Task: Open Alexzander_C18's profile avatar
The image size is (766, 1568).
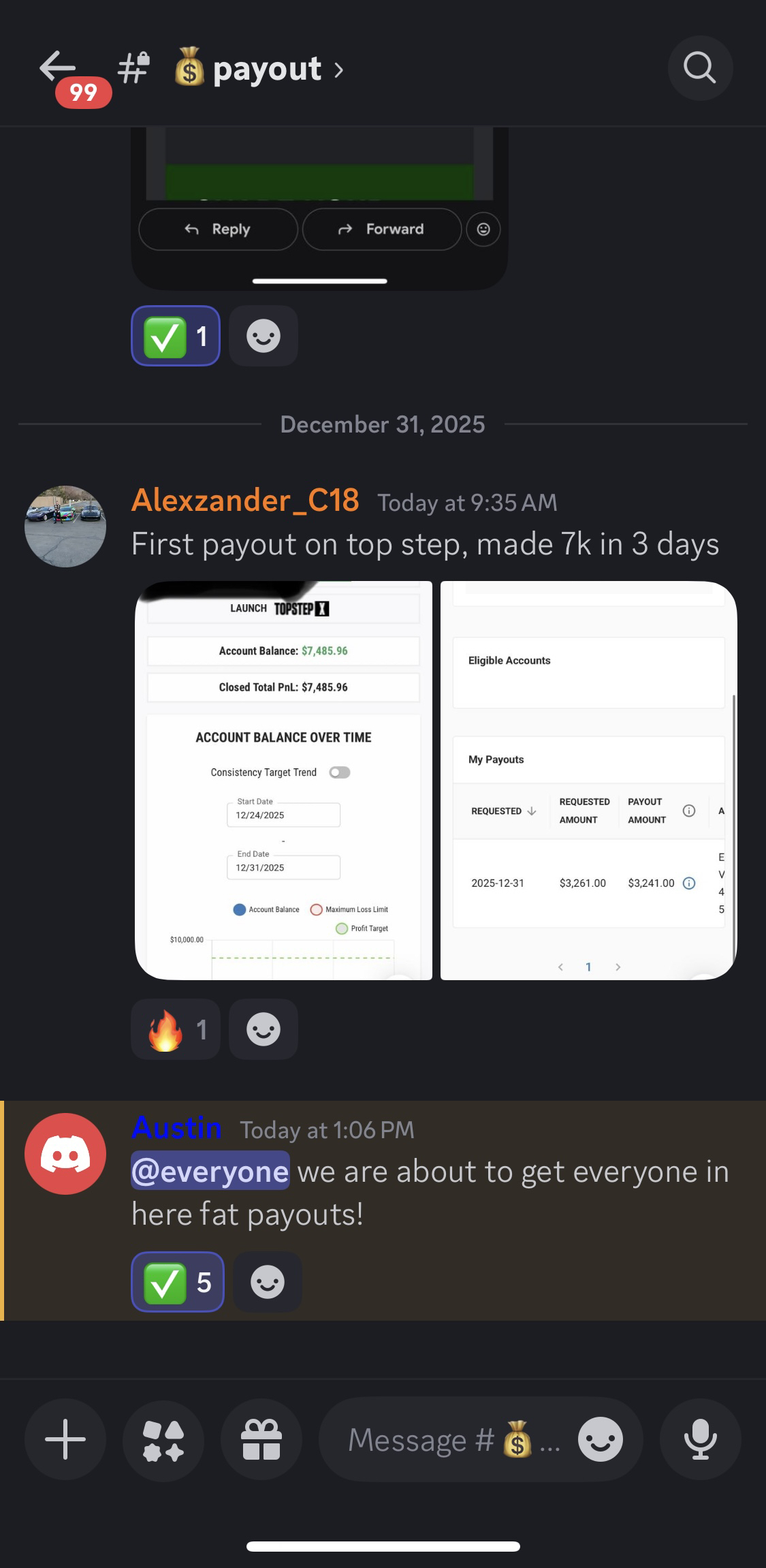Action: [65, 527]
